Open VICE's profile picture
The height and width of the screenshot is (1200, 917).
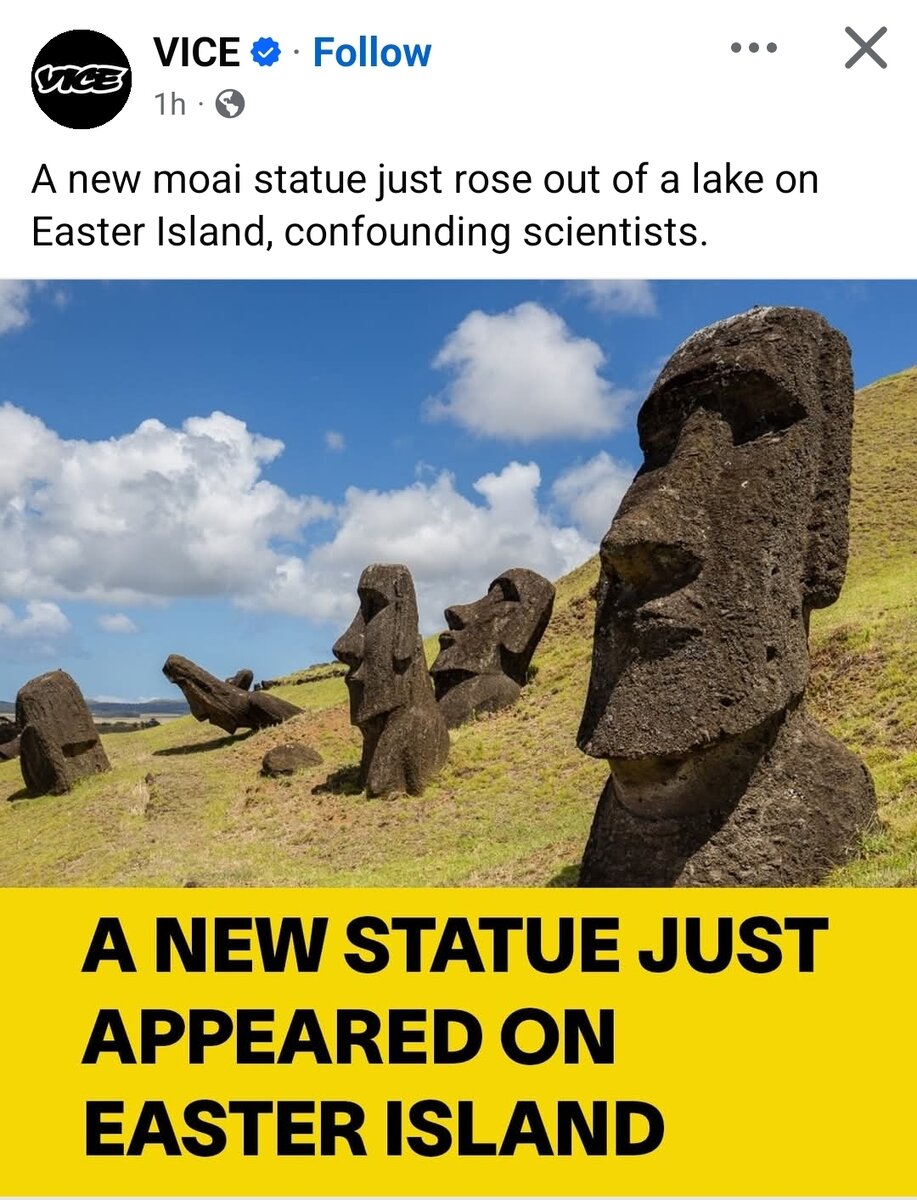click(x=81, y=79)
